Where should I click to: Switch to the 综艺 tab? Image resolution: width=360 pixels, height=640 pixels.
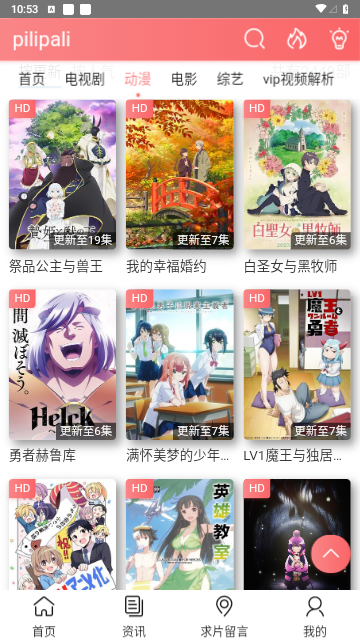[x=230, y=79]
